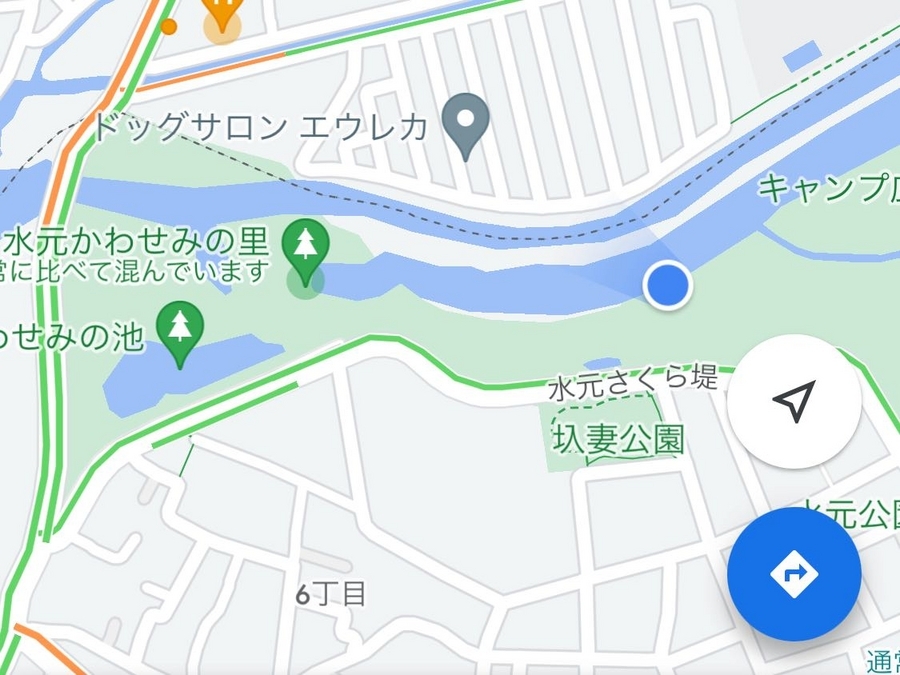The width and height of the screenshot is (900, 675).
Task: Recenter map on my current location
Action: tap(794, 401)
